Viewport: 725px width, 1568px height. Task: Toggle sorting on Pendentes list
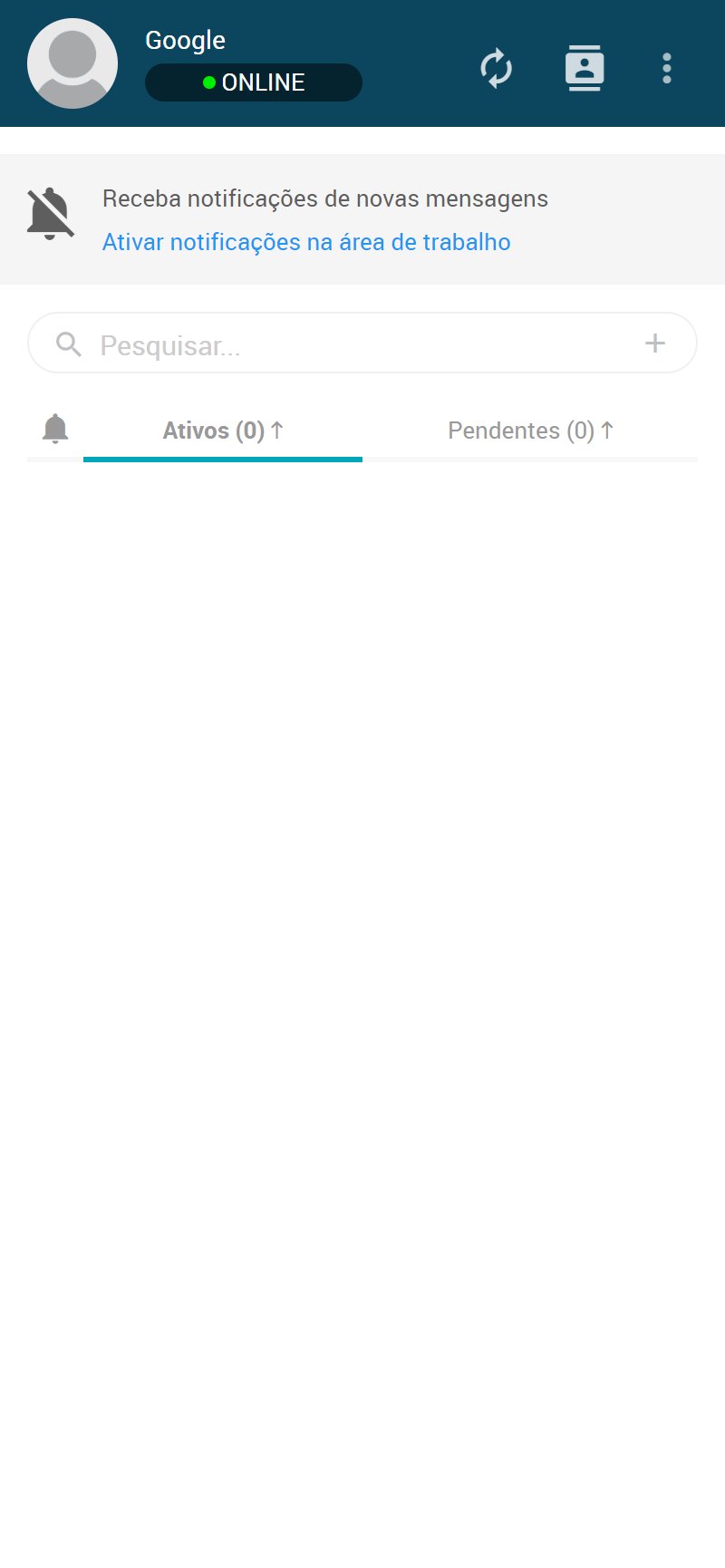pos(608,429)
